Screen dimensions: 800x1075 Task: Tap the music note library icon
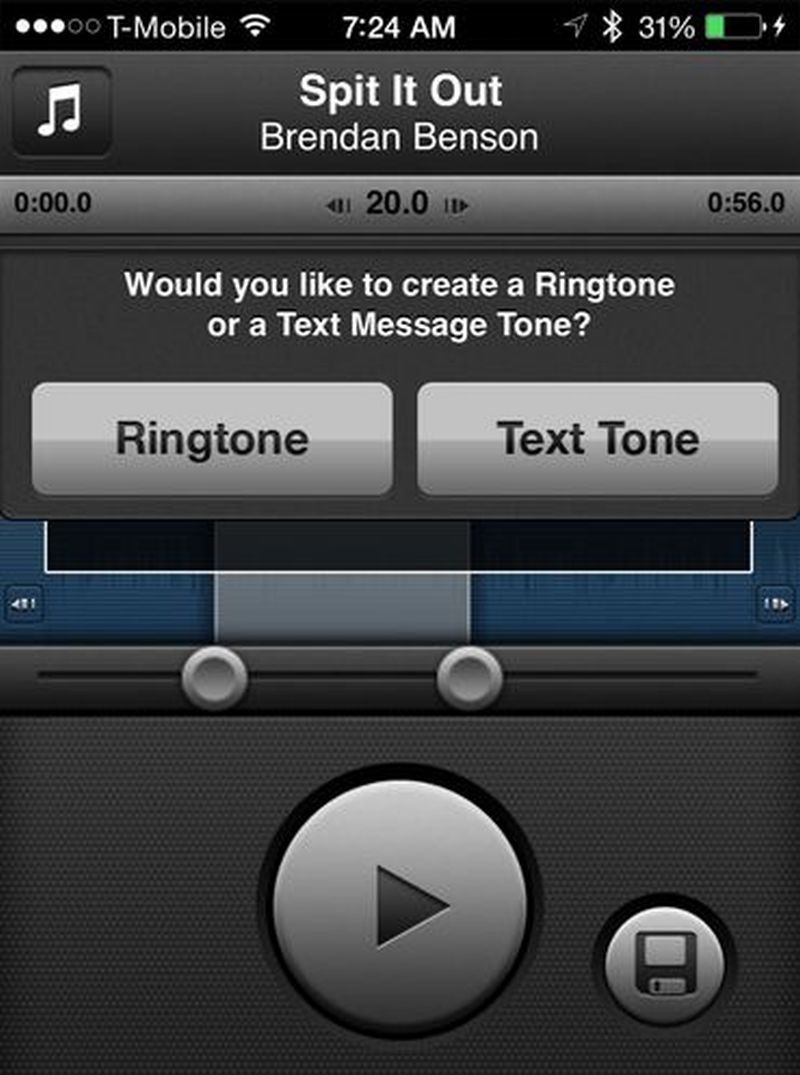(x=62, y=111)
